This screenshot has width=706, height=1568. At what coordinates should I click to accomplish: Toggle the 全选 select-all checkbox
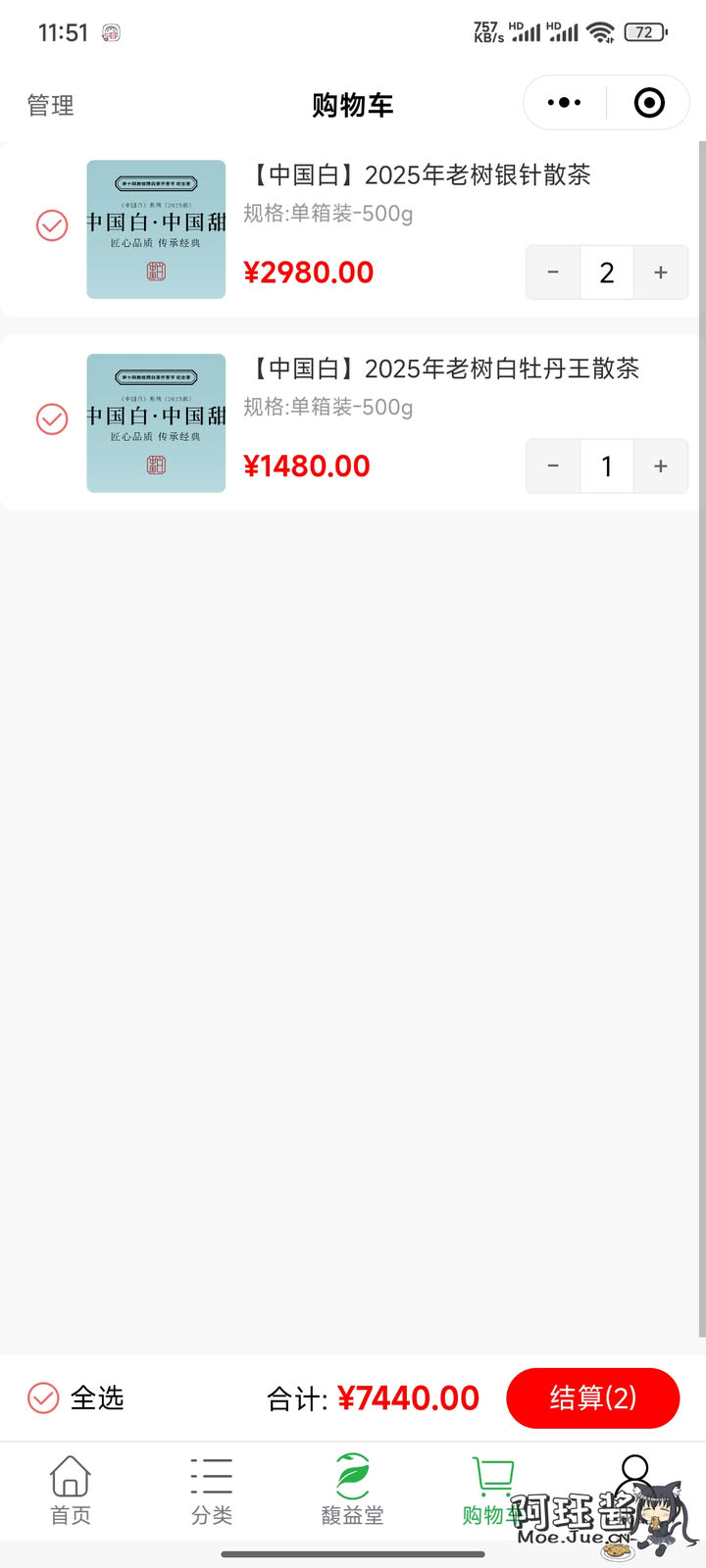tap(43, 1398)
